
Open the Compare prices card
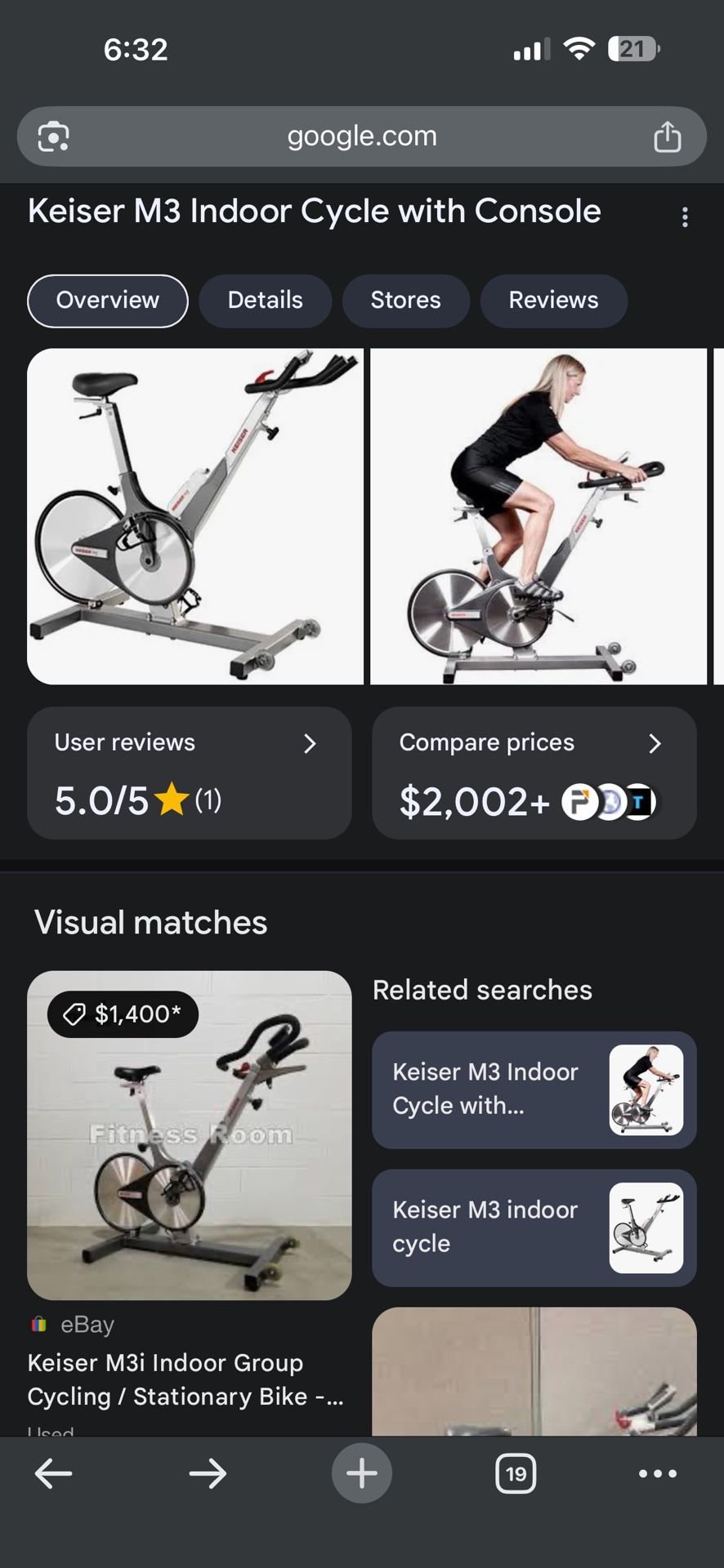(x=534, y=773)
